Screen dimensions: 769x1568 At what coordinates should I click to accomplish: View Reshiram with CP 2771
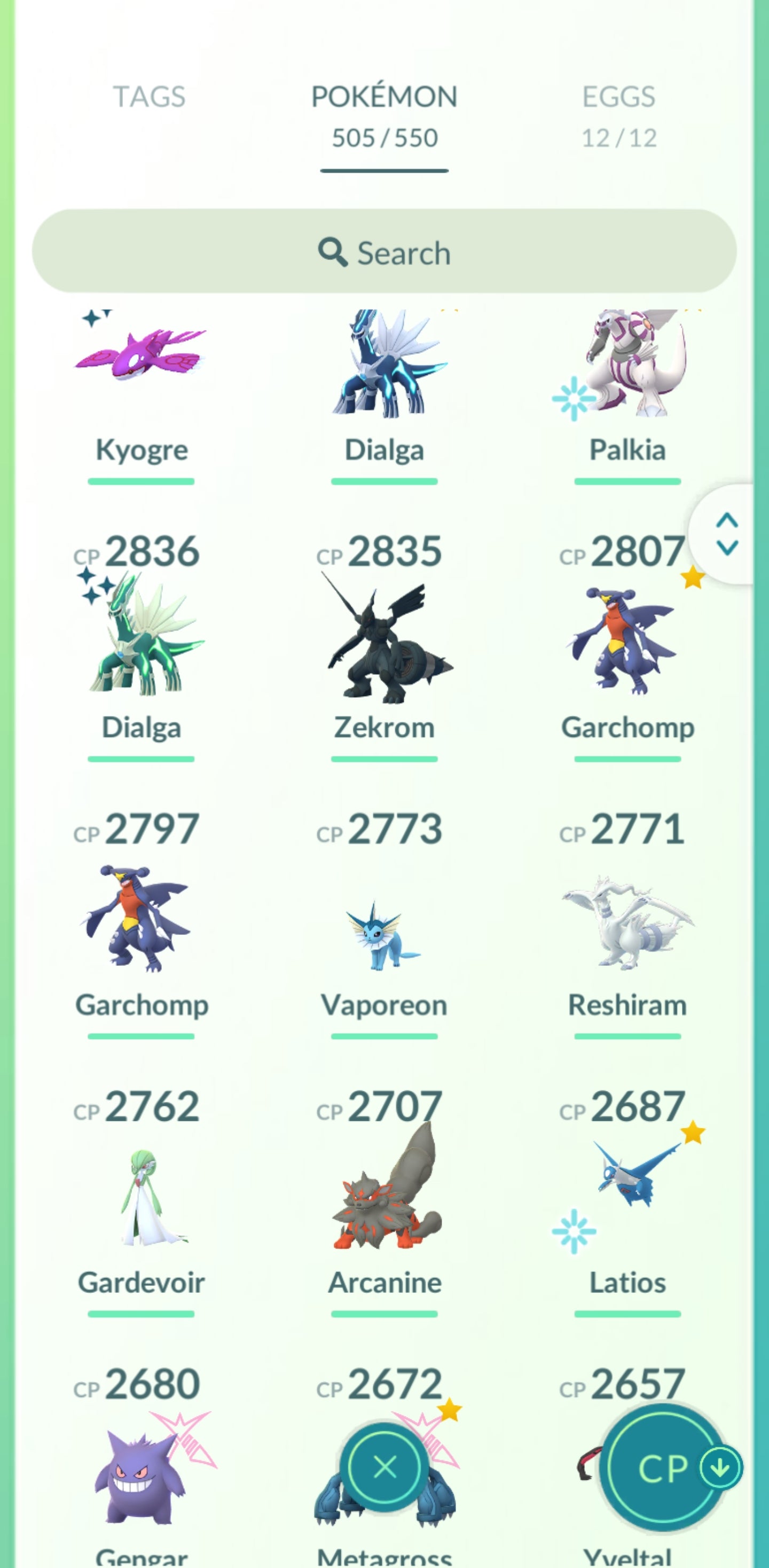pyautogui.click(x=626, y=922)
